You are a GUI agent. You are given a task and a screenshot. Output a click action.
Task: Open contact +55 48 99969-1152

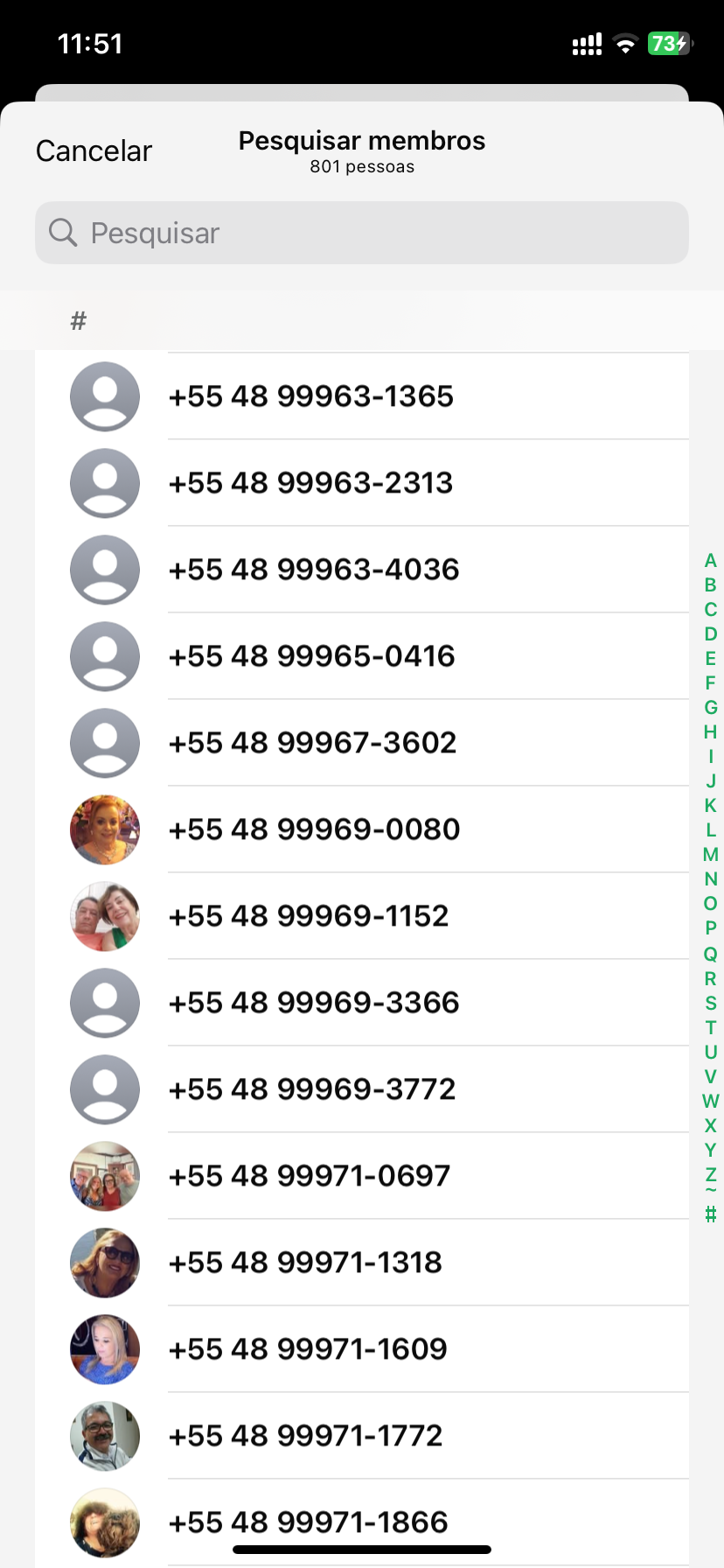point(362,916)
